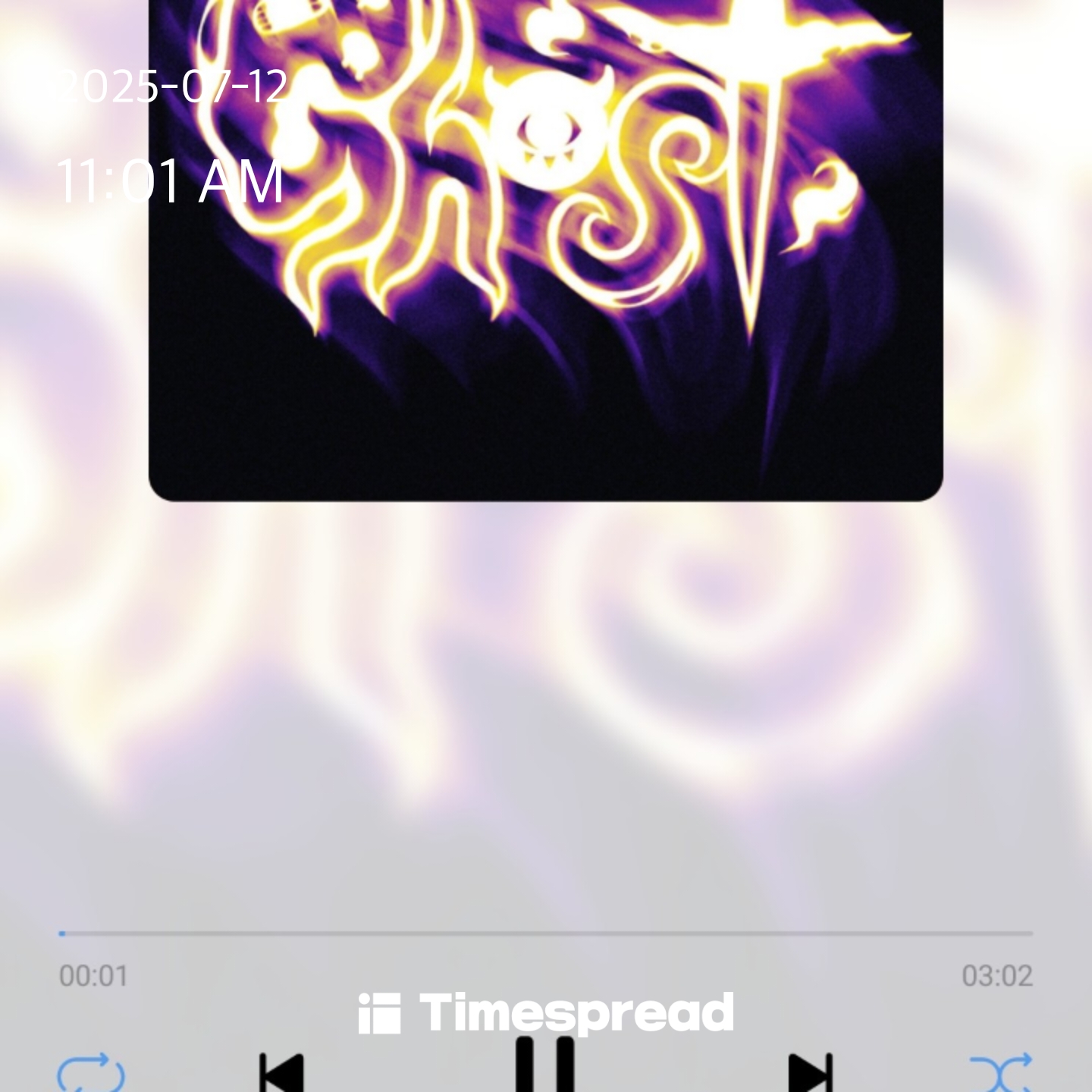Toggle repeat mode
Image resolution: width=1092 pixels, height=1092 pixels.
tap(91, 1074)
